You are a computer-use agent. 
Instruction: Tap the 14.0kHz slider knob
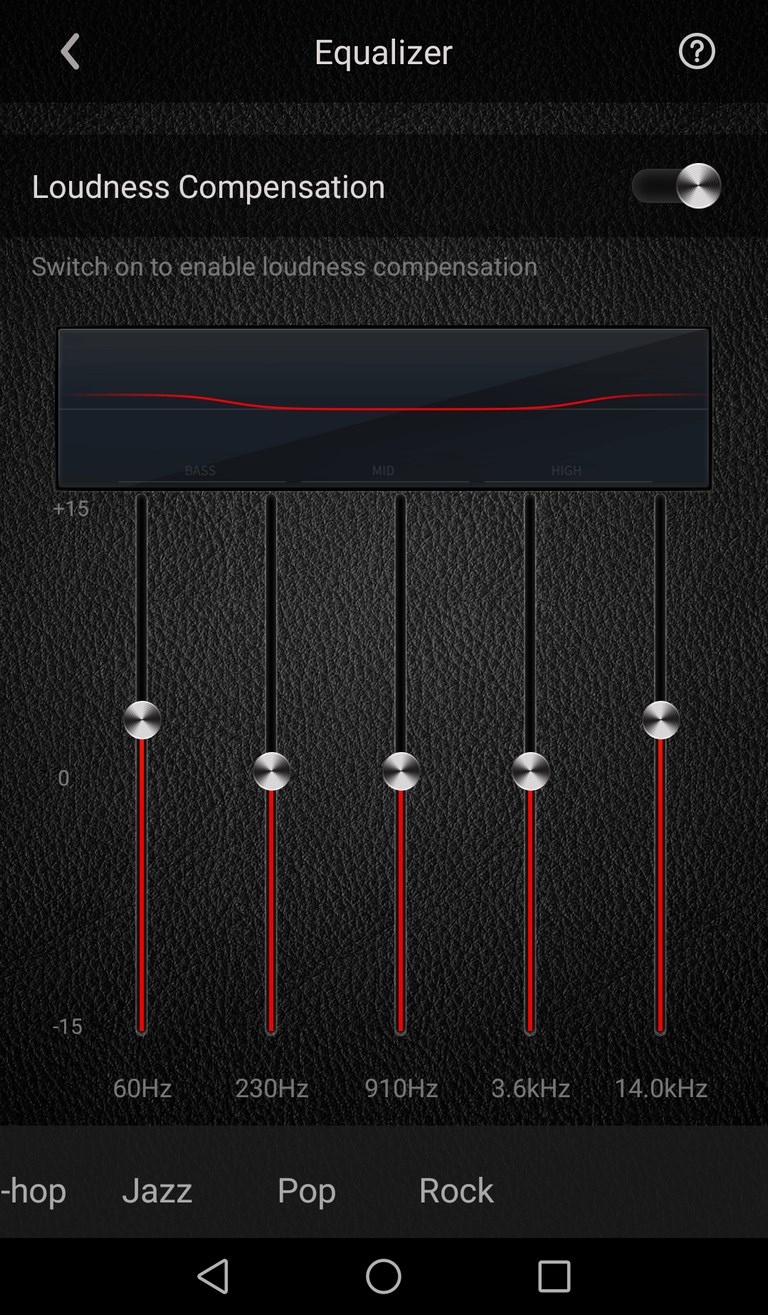pos(660,720)
